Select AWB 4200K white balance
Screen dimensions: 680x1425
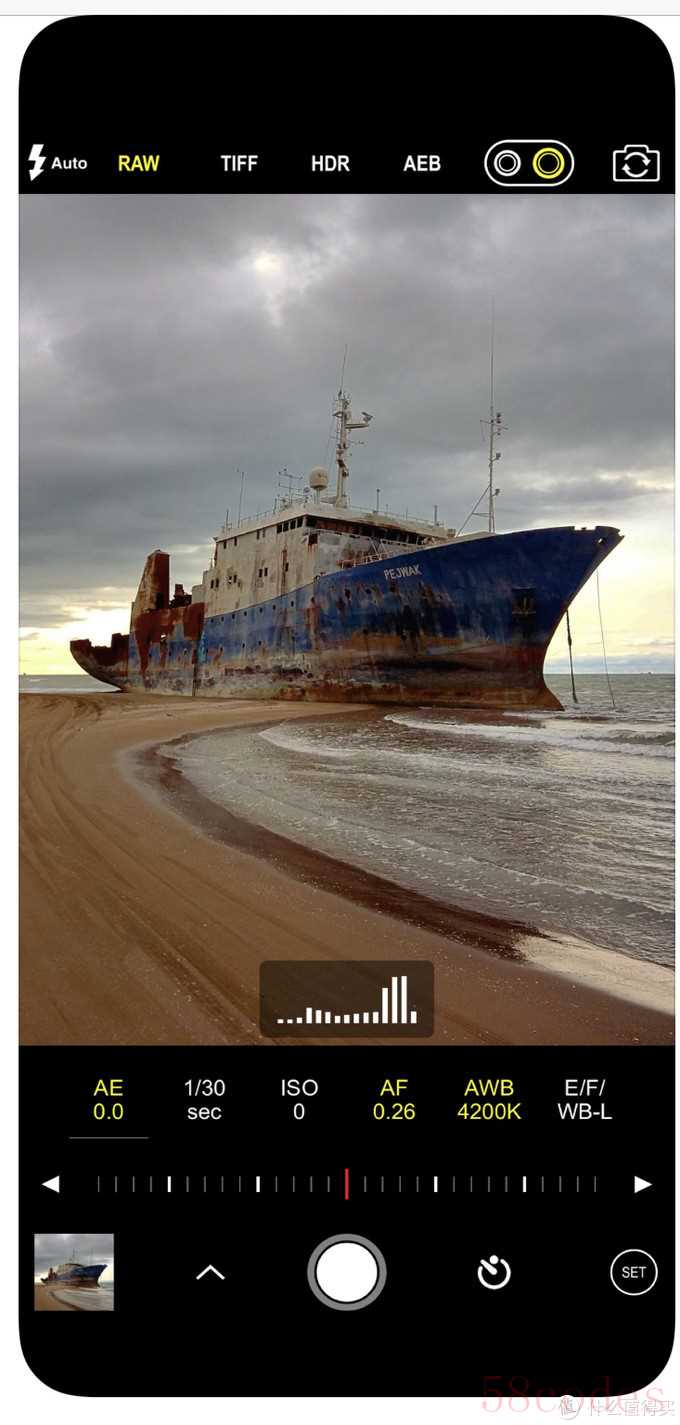click(489, 1099)
